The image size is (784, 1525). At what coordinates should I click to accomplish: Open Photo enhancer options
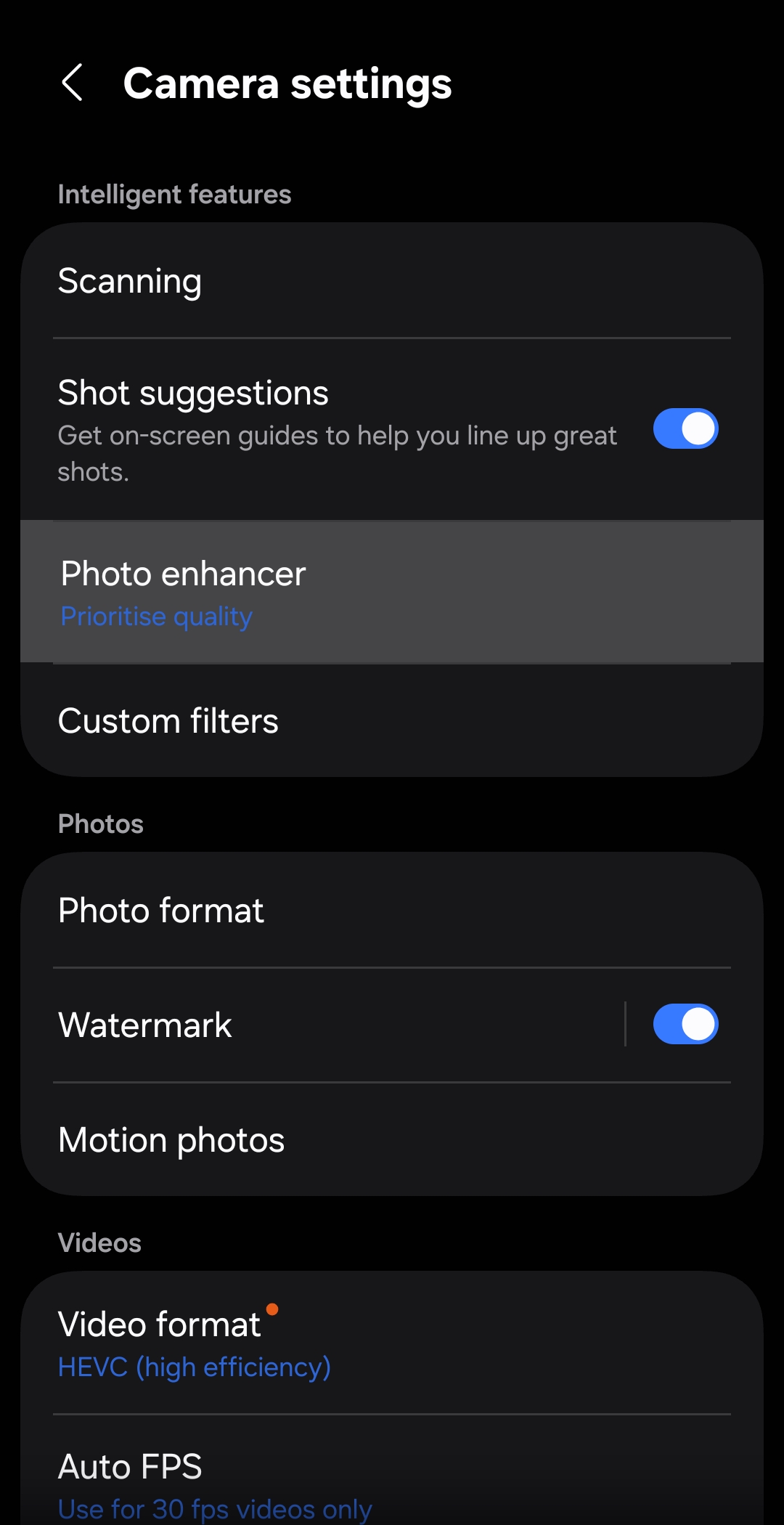coord(392,592)
